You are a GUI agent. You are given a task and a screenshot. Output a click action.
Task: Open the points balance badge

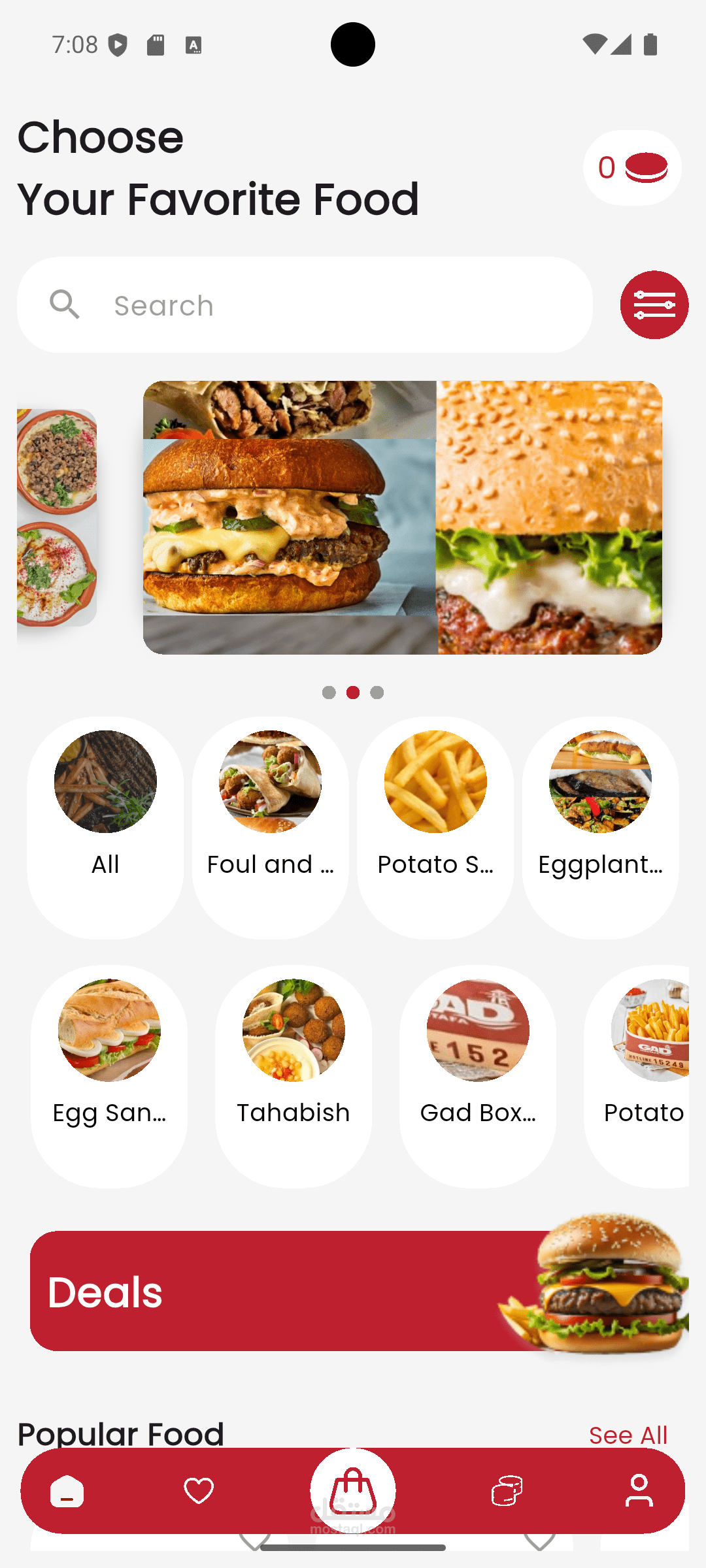[x=632, y=168]
